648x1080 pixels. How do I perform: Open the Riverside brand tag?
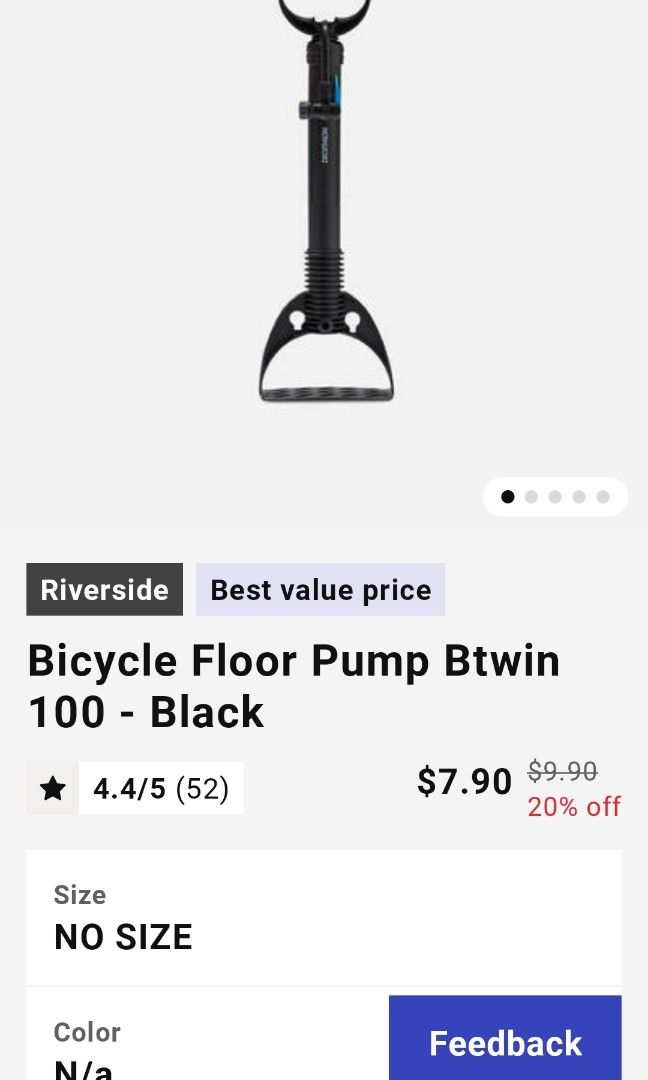click(104, 589)
